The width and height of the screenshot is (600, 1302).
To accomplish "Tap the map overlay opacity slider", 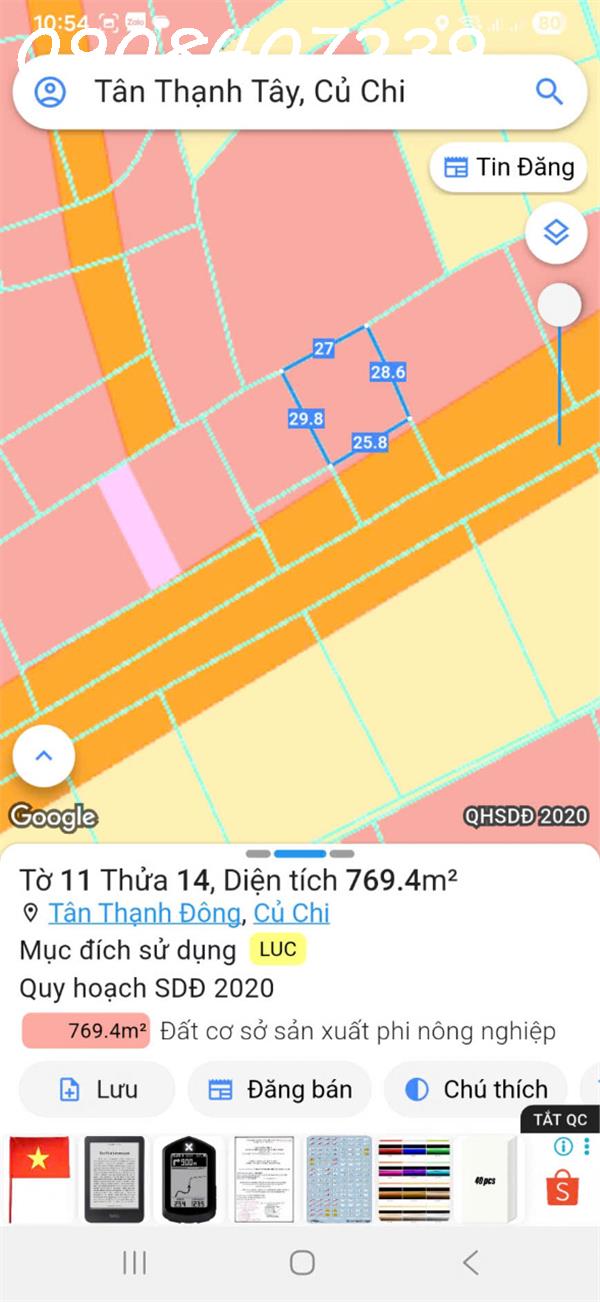I will point(559,305).
